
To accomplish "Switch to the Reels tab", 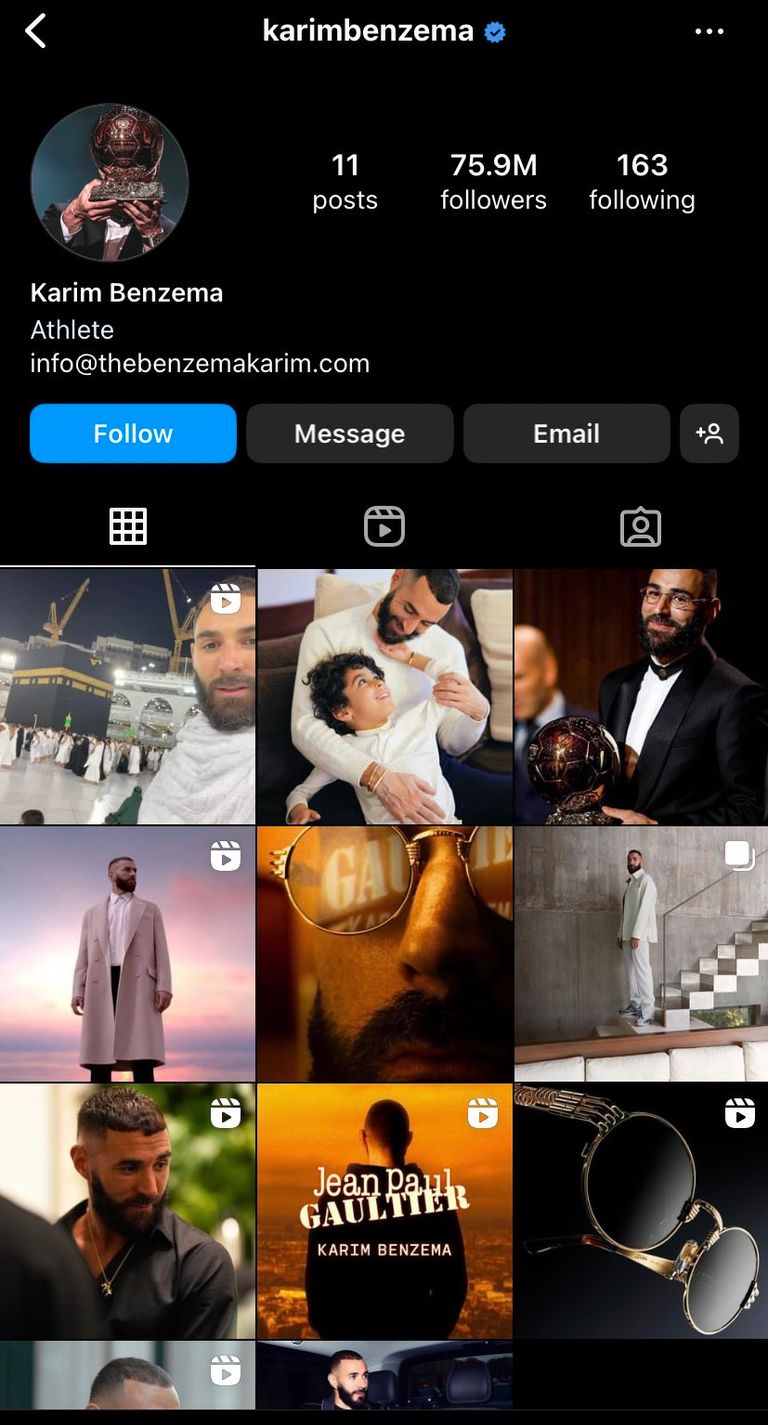I will pos(384,526).
